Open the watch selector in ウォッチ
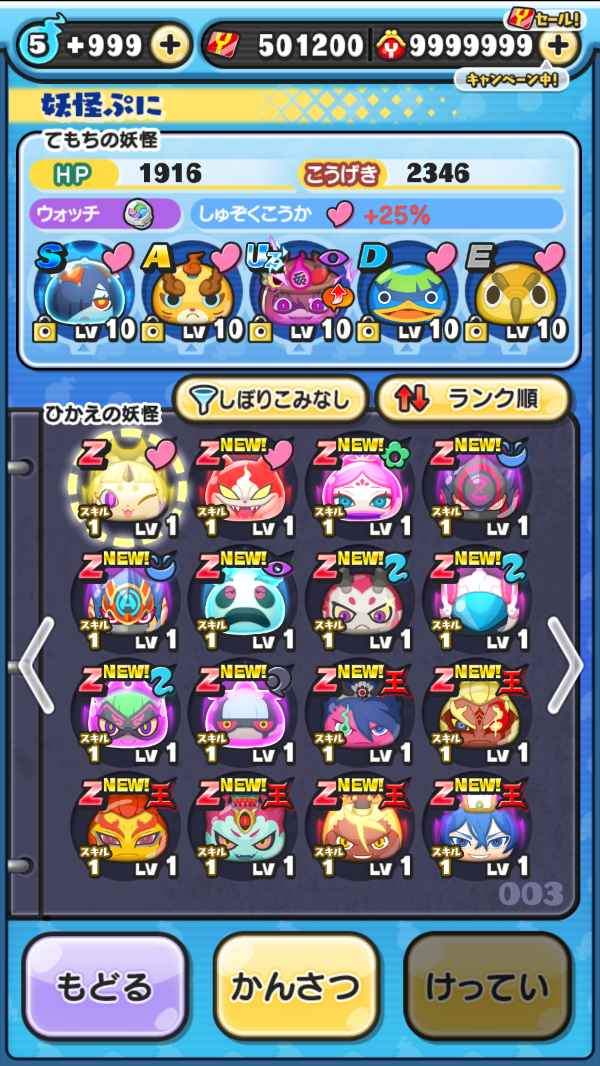Image resolution: width=600 pixels, height=1066 pixels. pyautogui.click(x=136, y=214)
